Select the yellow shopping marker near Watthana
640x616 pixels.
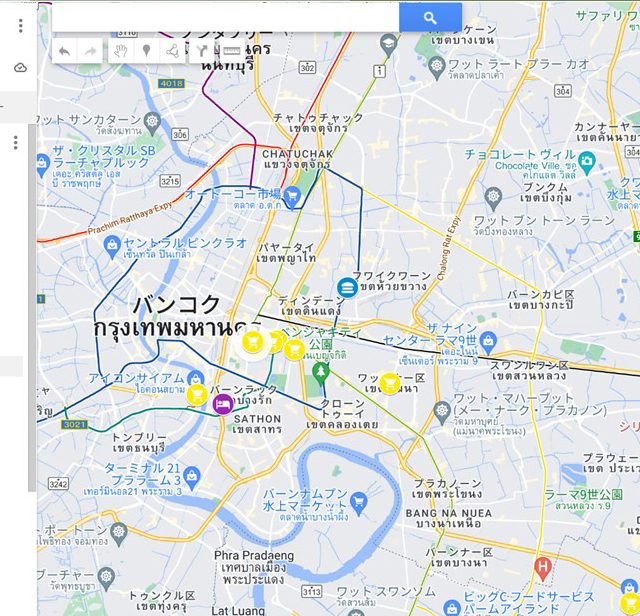tap(390, 384)
